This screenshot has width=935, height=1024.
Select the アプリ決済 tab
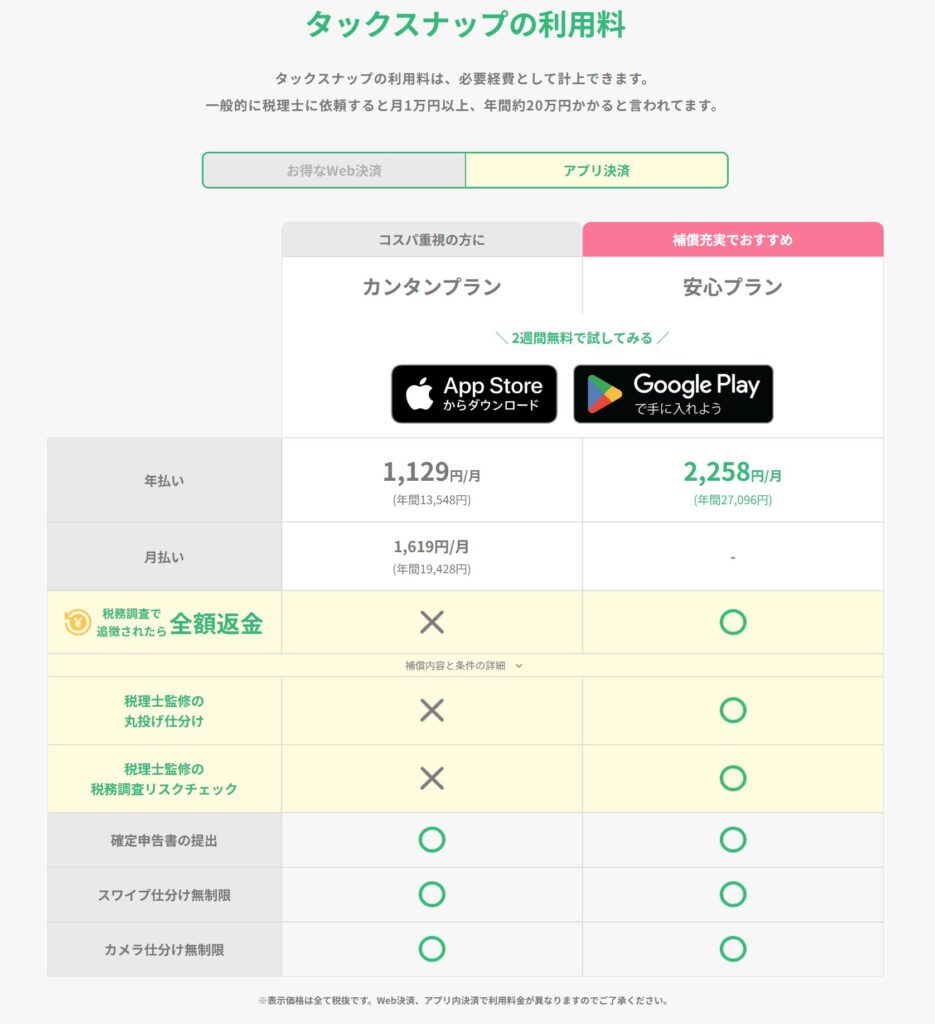click(596, 171)
